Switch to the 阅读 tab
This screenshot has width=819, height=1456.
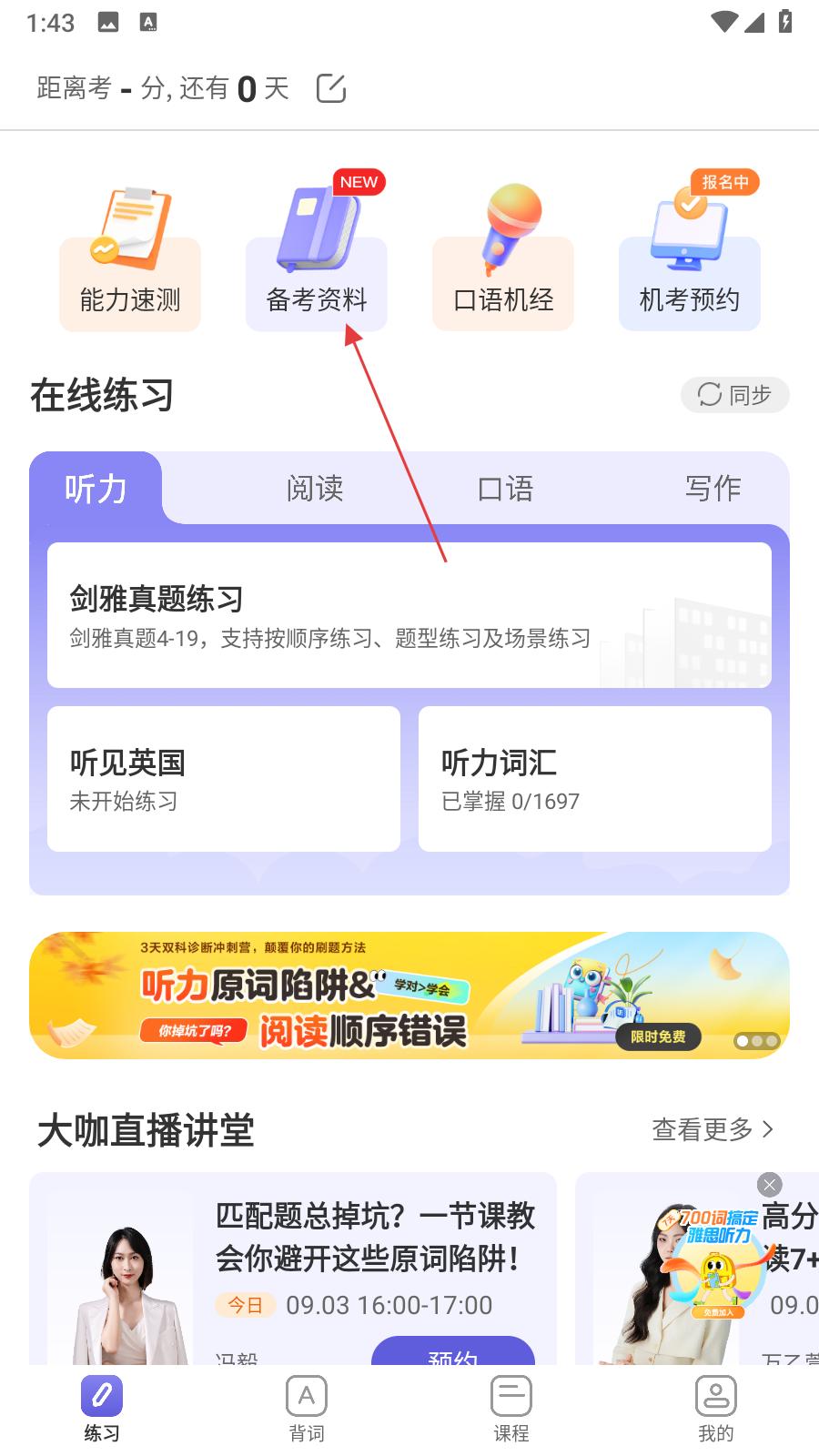tap(315, 489)
